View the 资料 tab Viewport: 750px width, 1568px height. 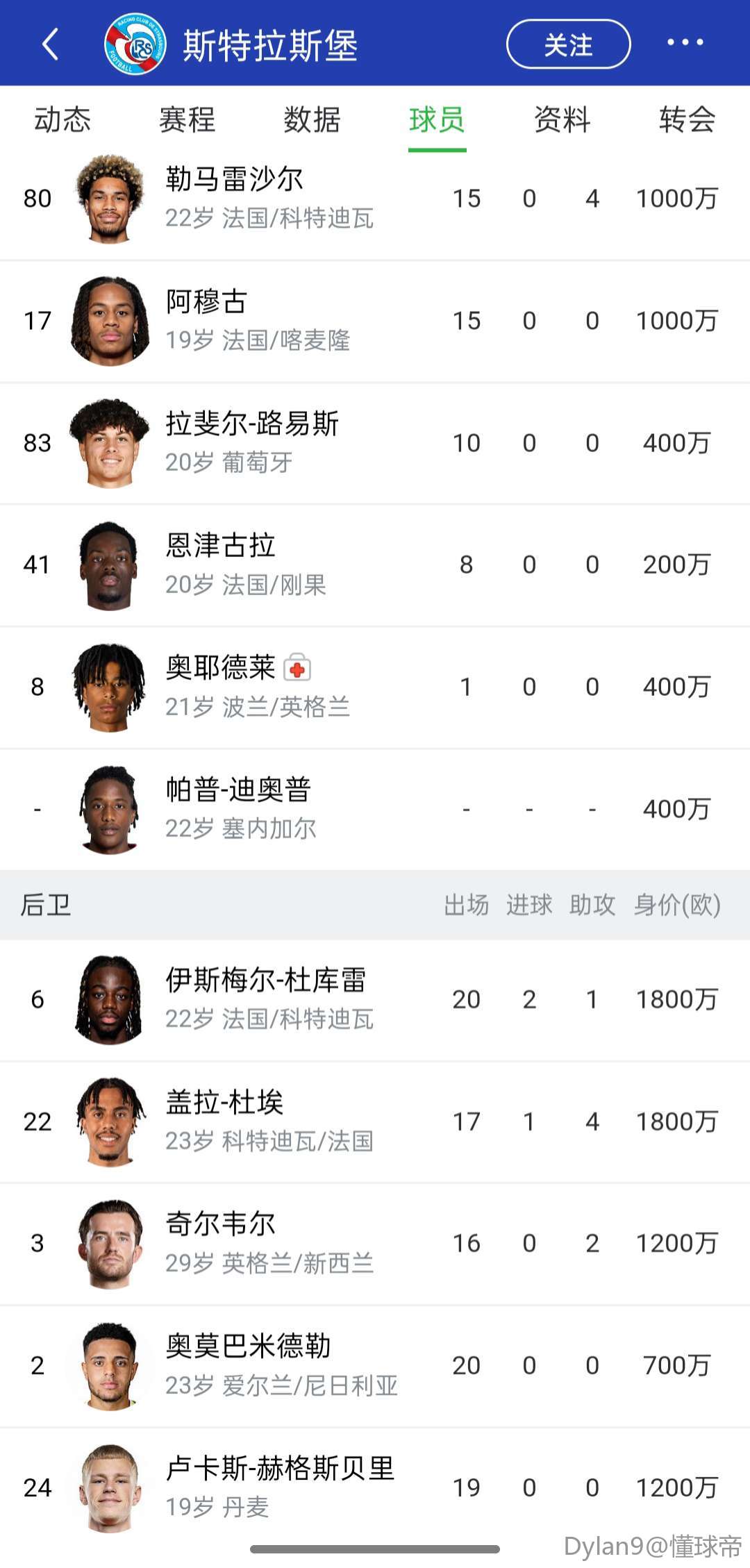pyautogui.click(x=562, y=119)
